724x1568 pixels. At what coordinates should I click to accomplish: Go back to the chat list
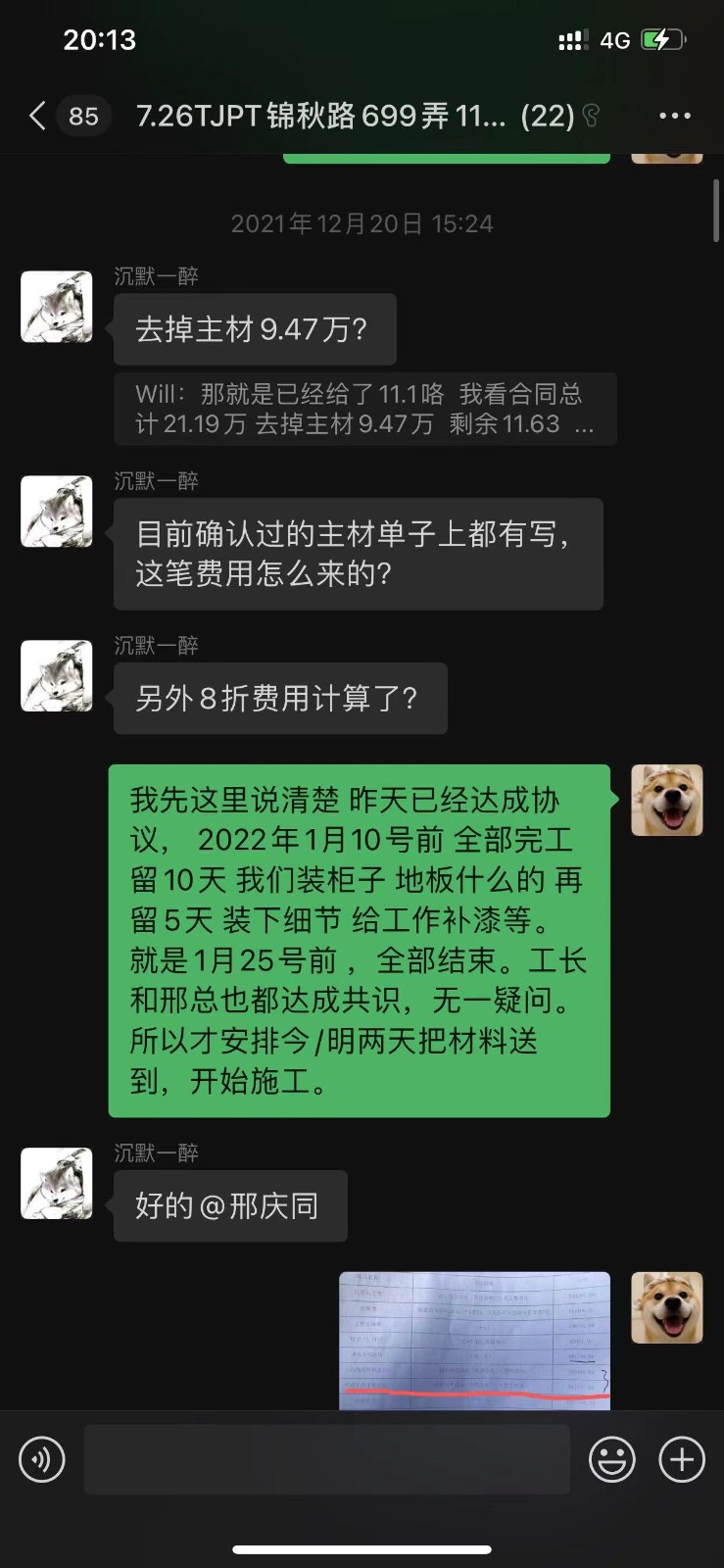[x=37, y=116]
